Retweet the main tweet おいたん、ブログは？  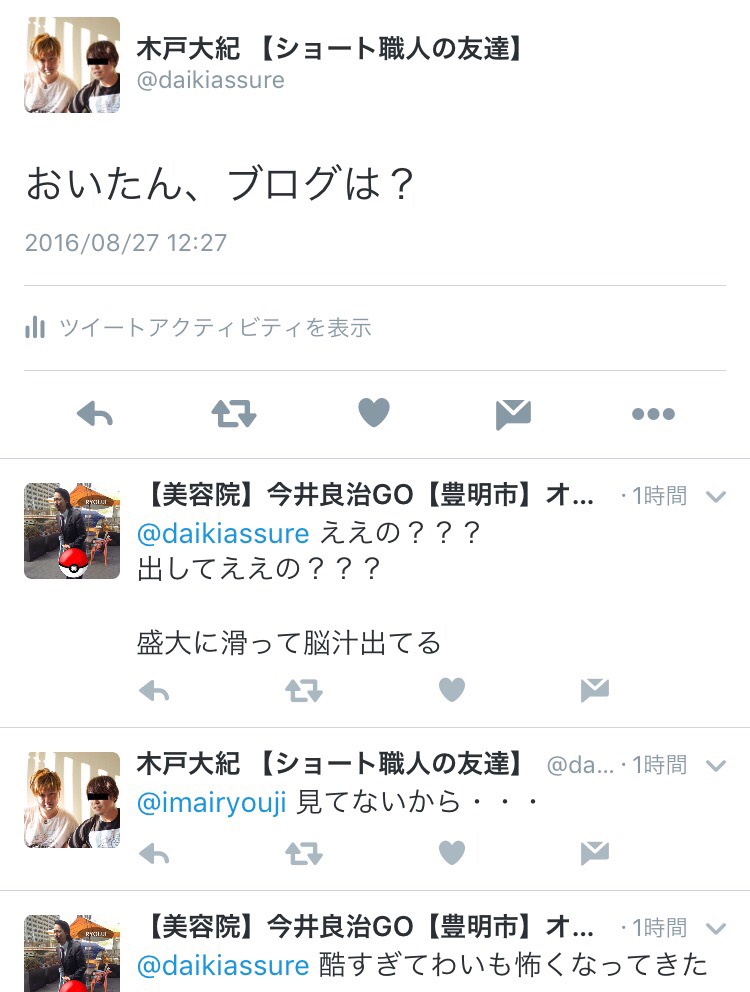tap(234, 414)
